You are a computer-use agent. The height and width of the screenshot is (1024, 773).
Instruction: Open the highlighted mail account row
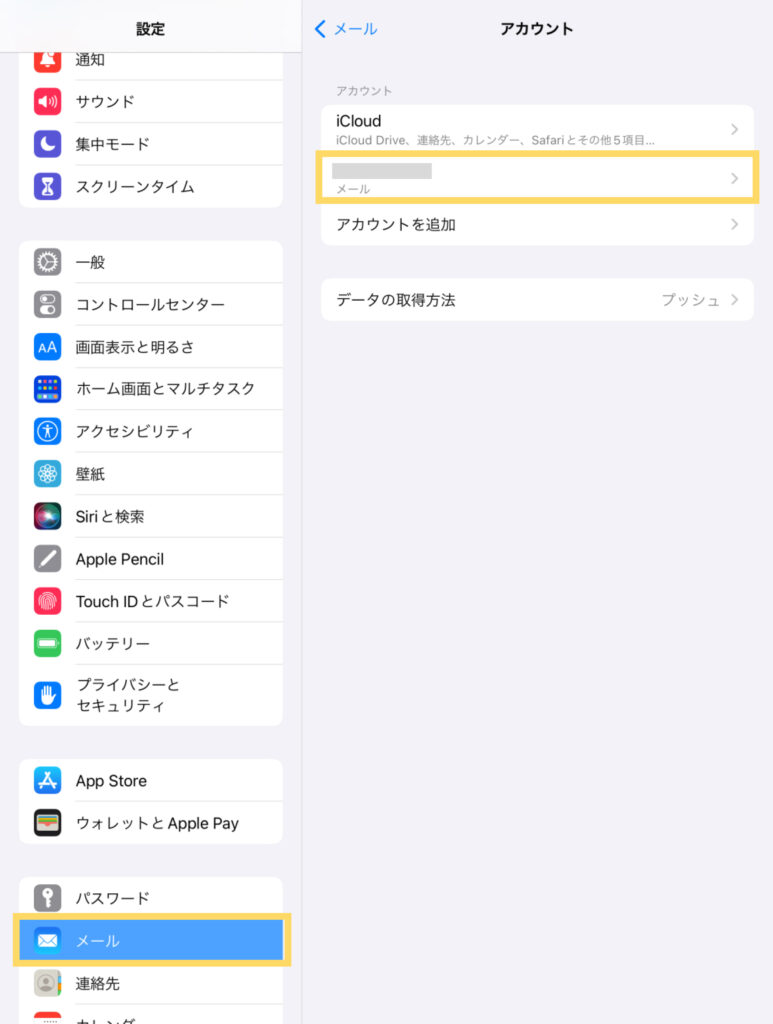point(536,178)
